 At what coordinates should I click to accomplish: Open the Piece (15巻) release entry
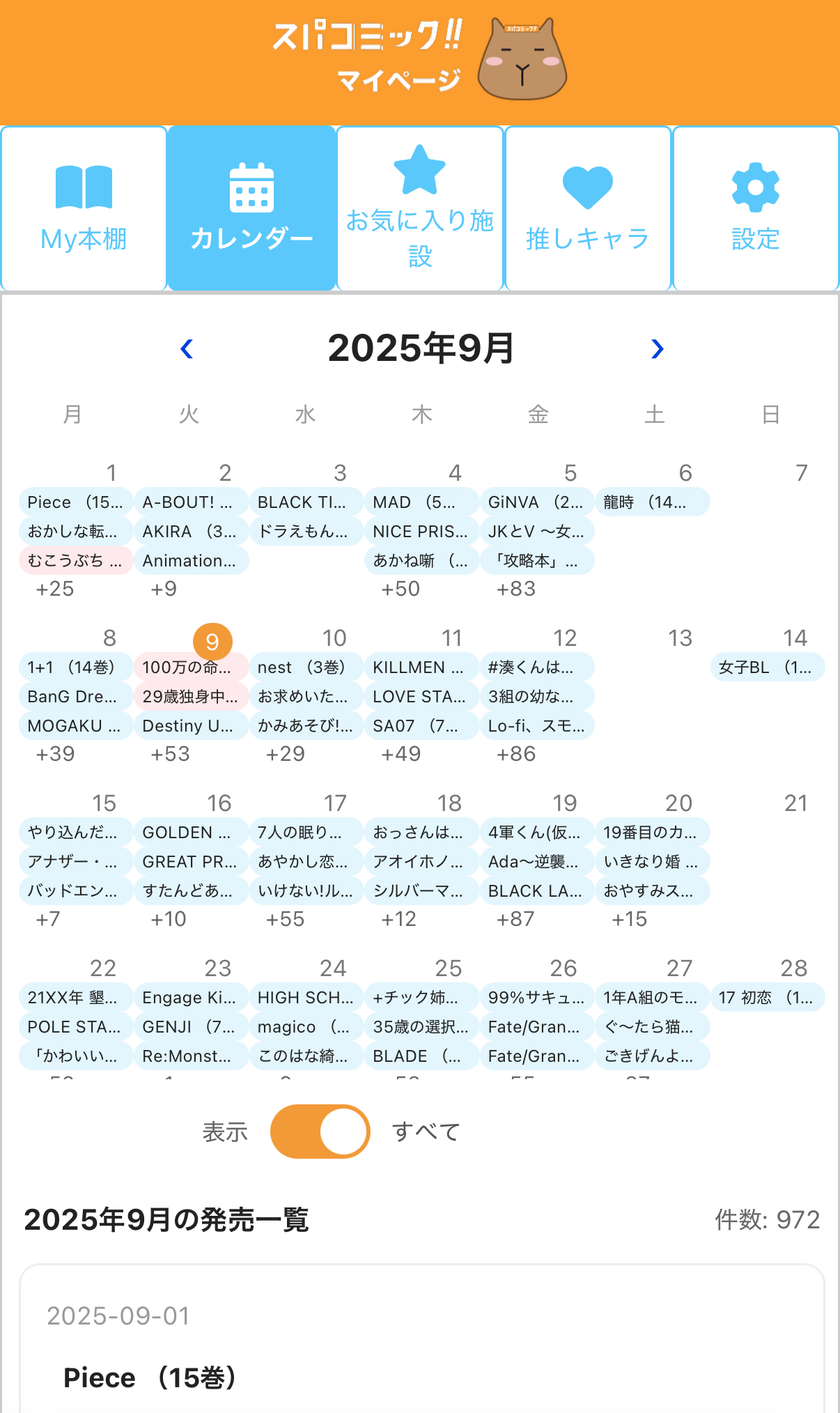tap(150, 1377)
